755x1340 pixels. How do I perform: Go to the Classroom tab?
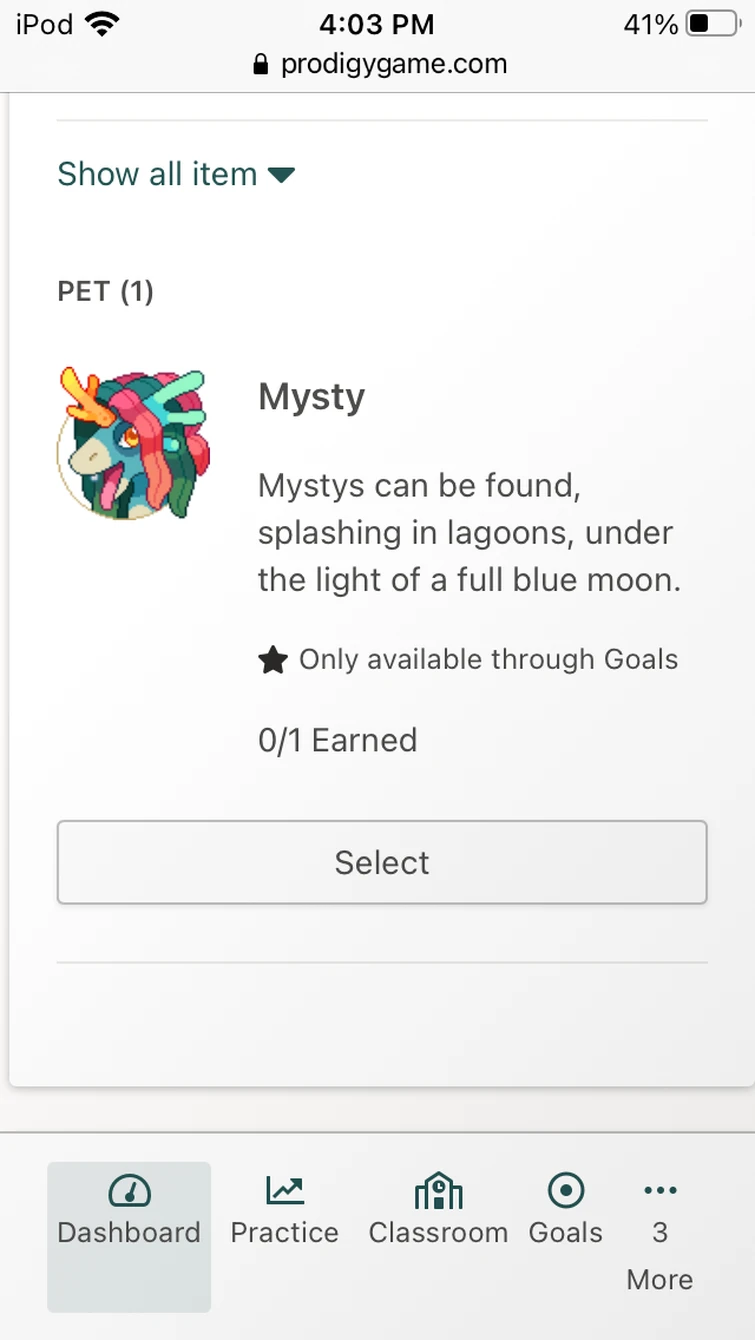pyautogui.click(x=438, y=1211)
